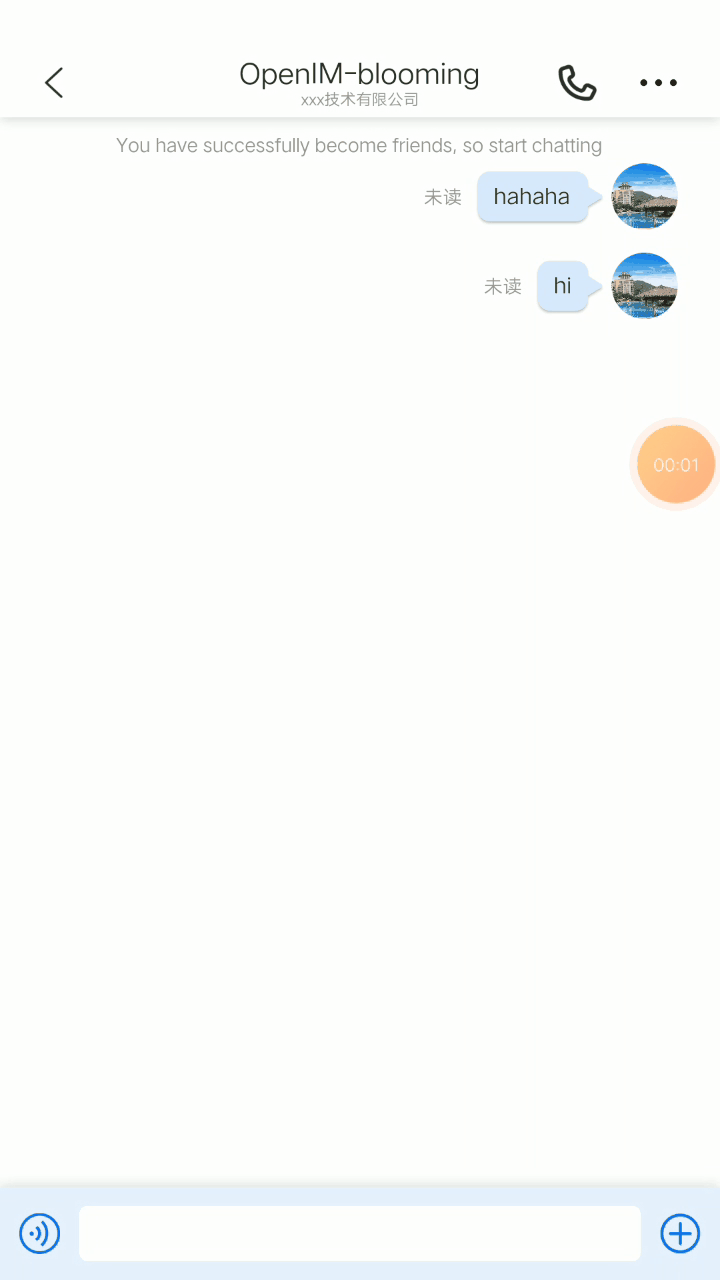Screen dimensions: 720x1280
Task: Open the plus attachments menu
Action: pyautogui.click(x=680, y=1233)
